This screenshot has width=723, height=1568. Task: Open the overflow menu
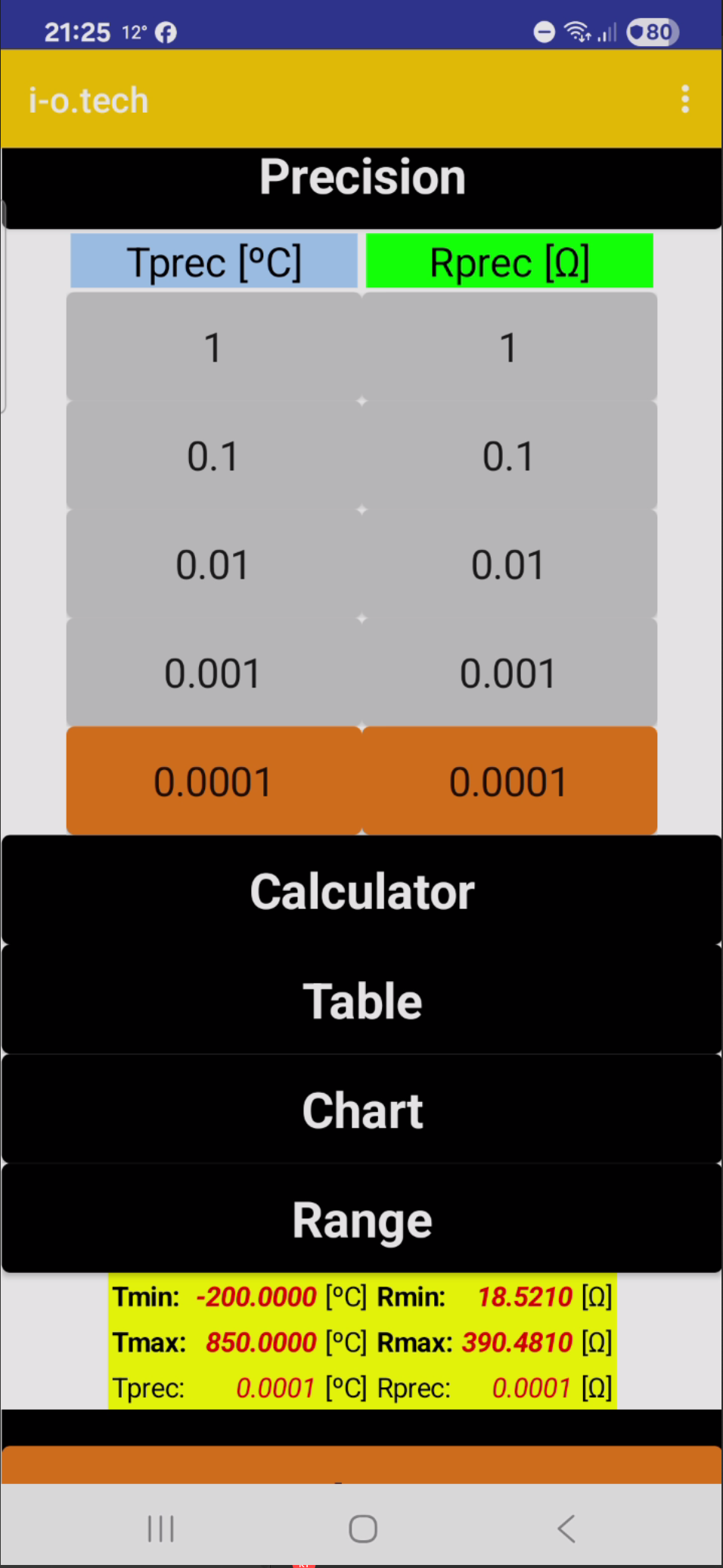[685, 99]
